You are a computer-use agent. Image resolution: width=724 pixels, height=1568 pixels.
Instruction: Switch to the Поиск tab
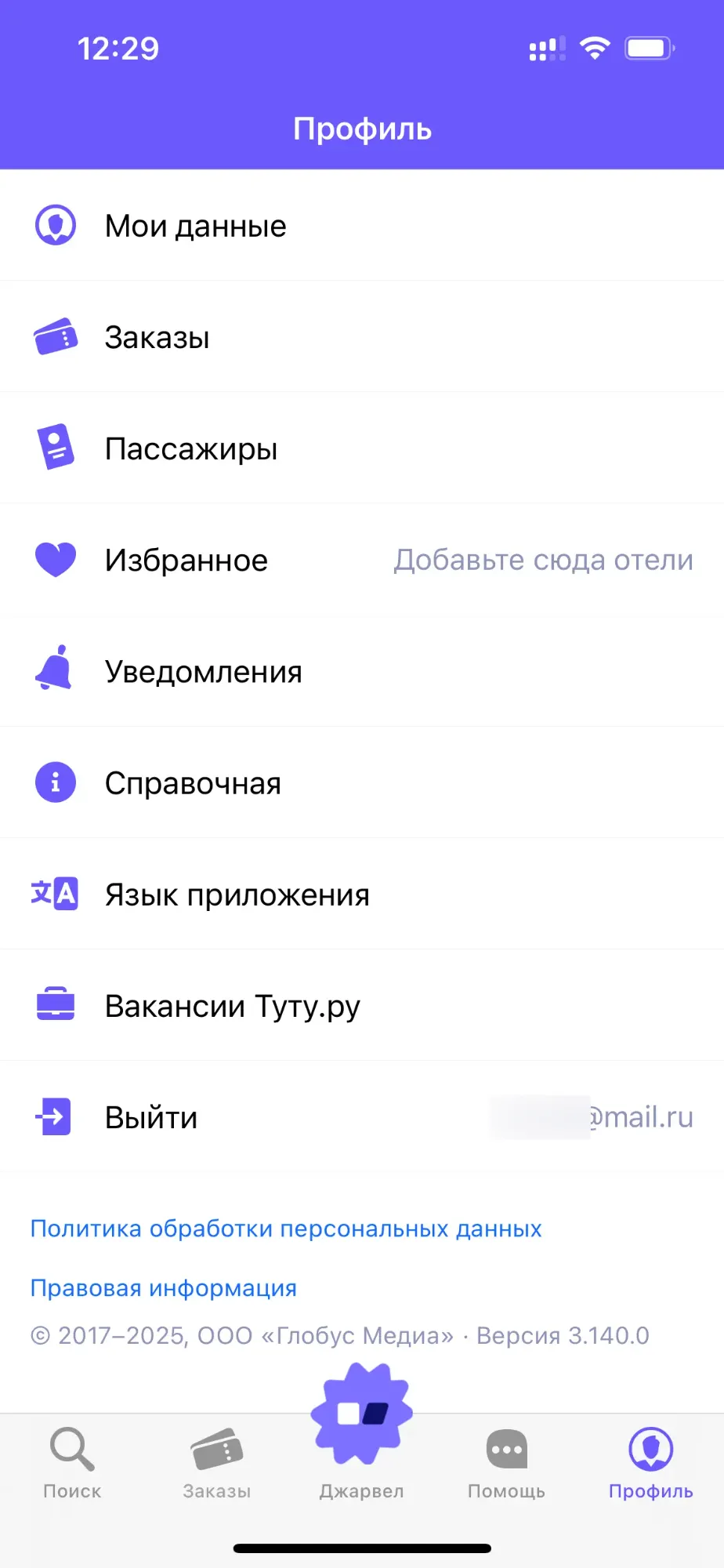[x=72, y=1462]
